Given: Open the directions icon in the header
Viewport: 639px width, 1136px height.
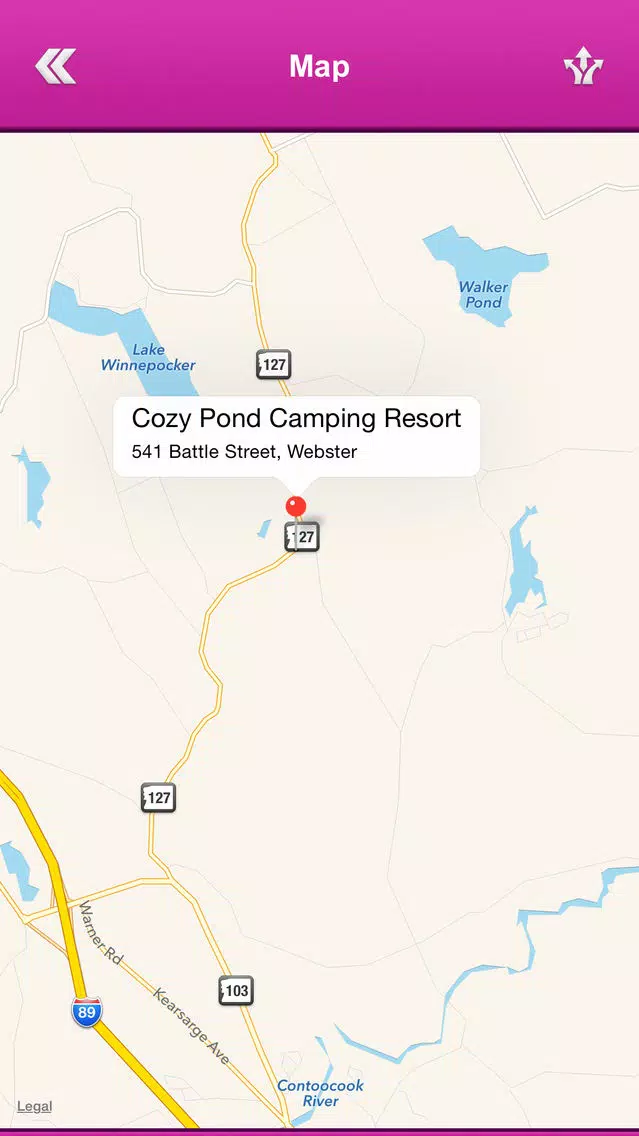Looking at the screenshot, I should click(583, 67).
